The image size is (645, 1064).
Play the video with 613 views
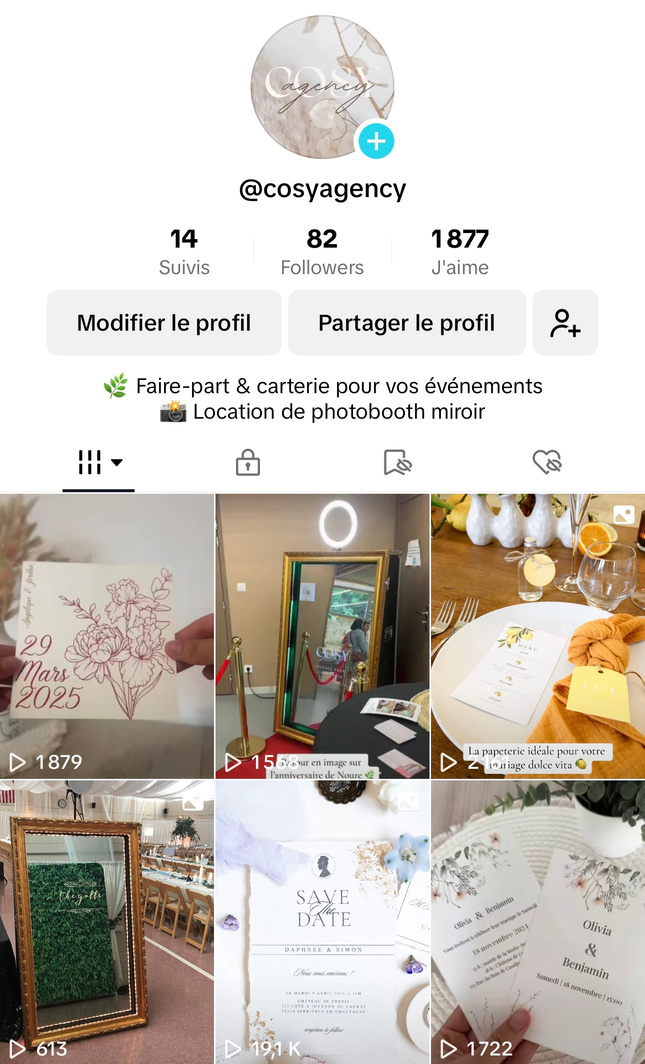point(107,922)
